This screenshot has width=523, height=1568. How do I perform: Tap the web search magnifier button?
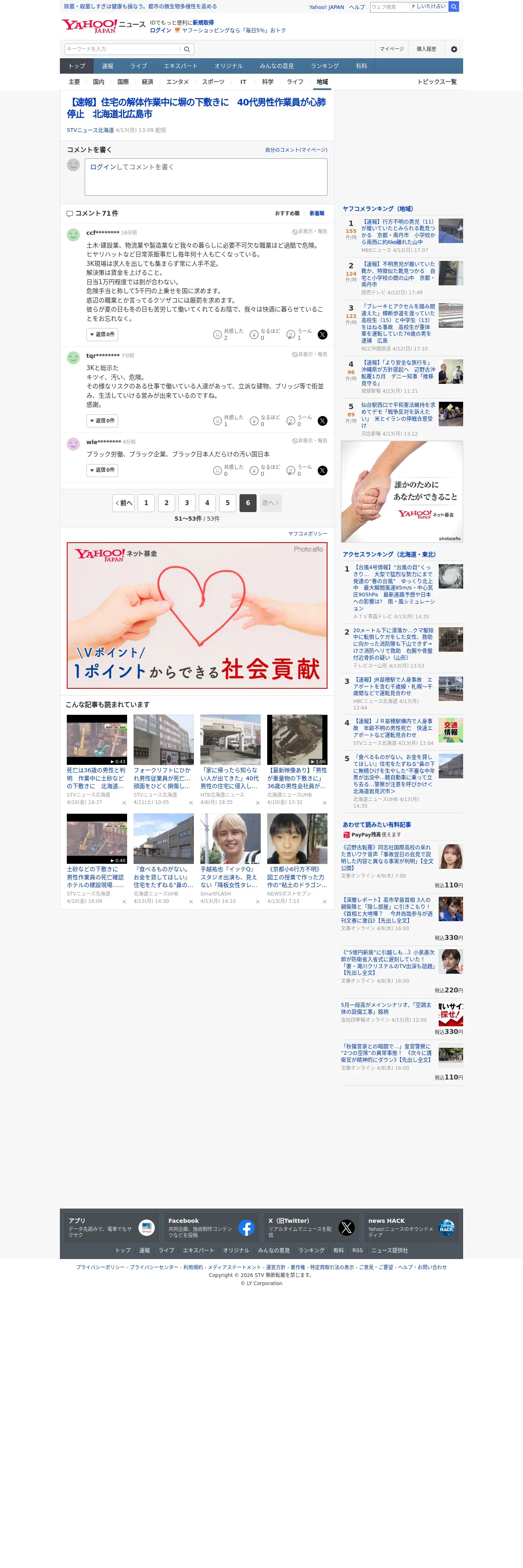[x=454, y=7]
